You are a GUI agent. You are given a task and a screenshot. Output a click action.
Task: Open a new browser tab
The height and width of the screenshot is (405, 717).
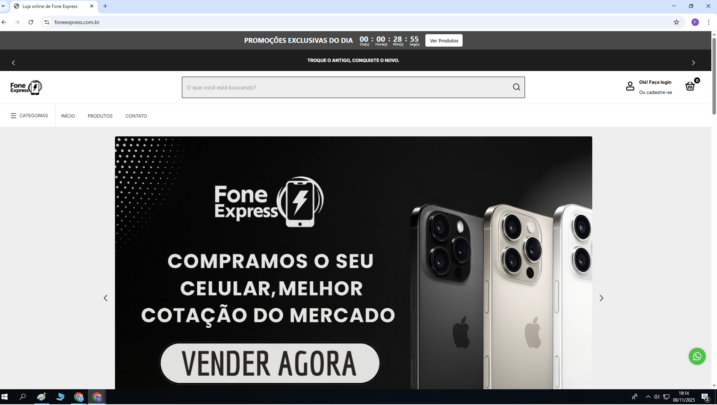[x=105, y=6]
